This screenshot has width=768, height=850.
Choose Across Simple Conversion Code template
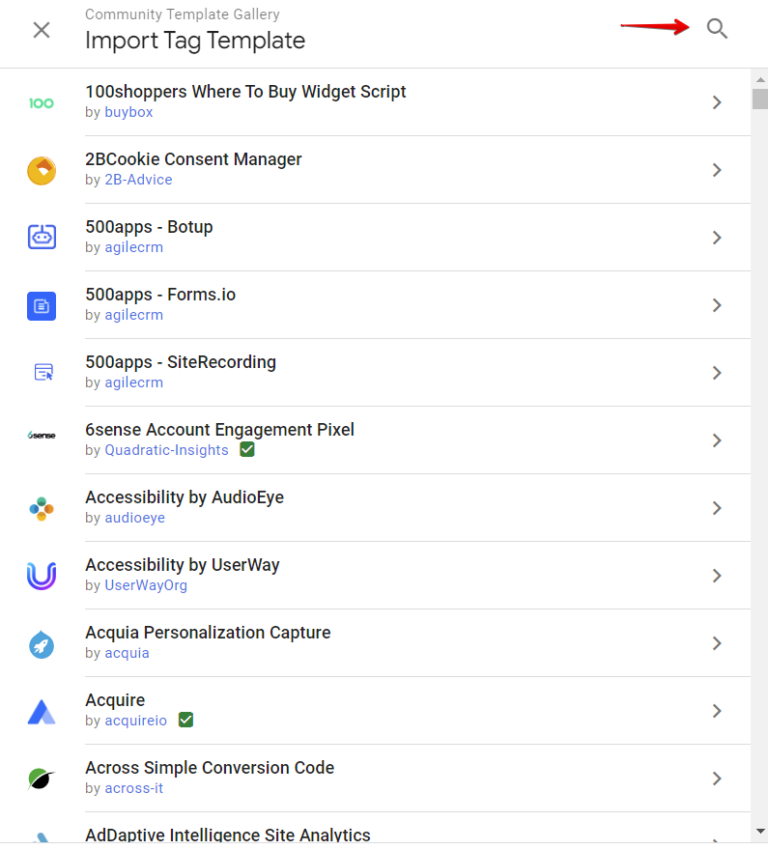209,768
